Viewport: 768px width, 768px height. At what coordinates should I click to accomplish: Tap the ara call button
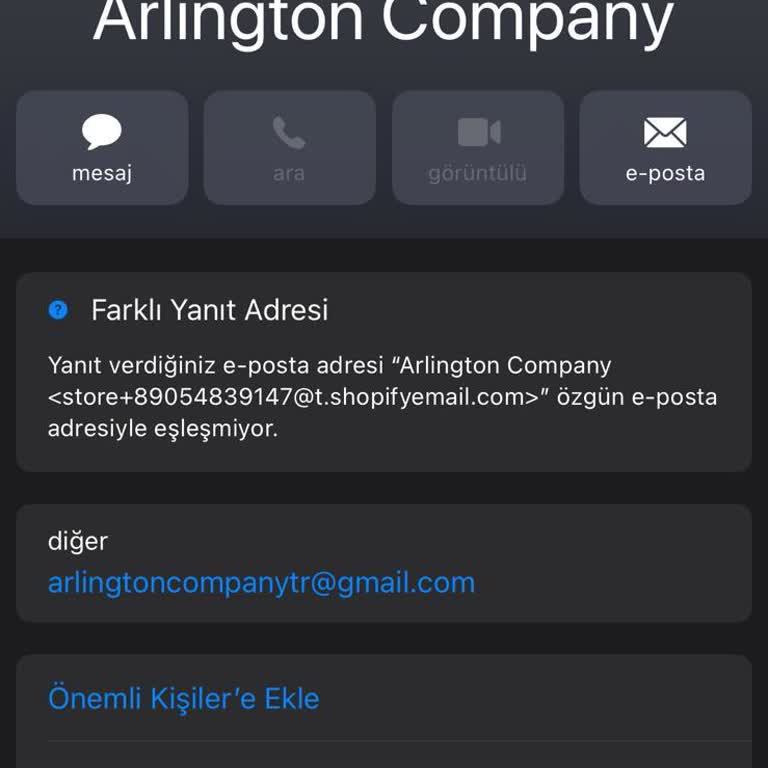289,148
